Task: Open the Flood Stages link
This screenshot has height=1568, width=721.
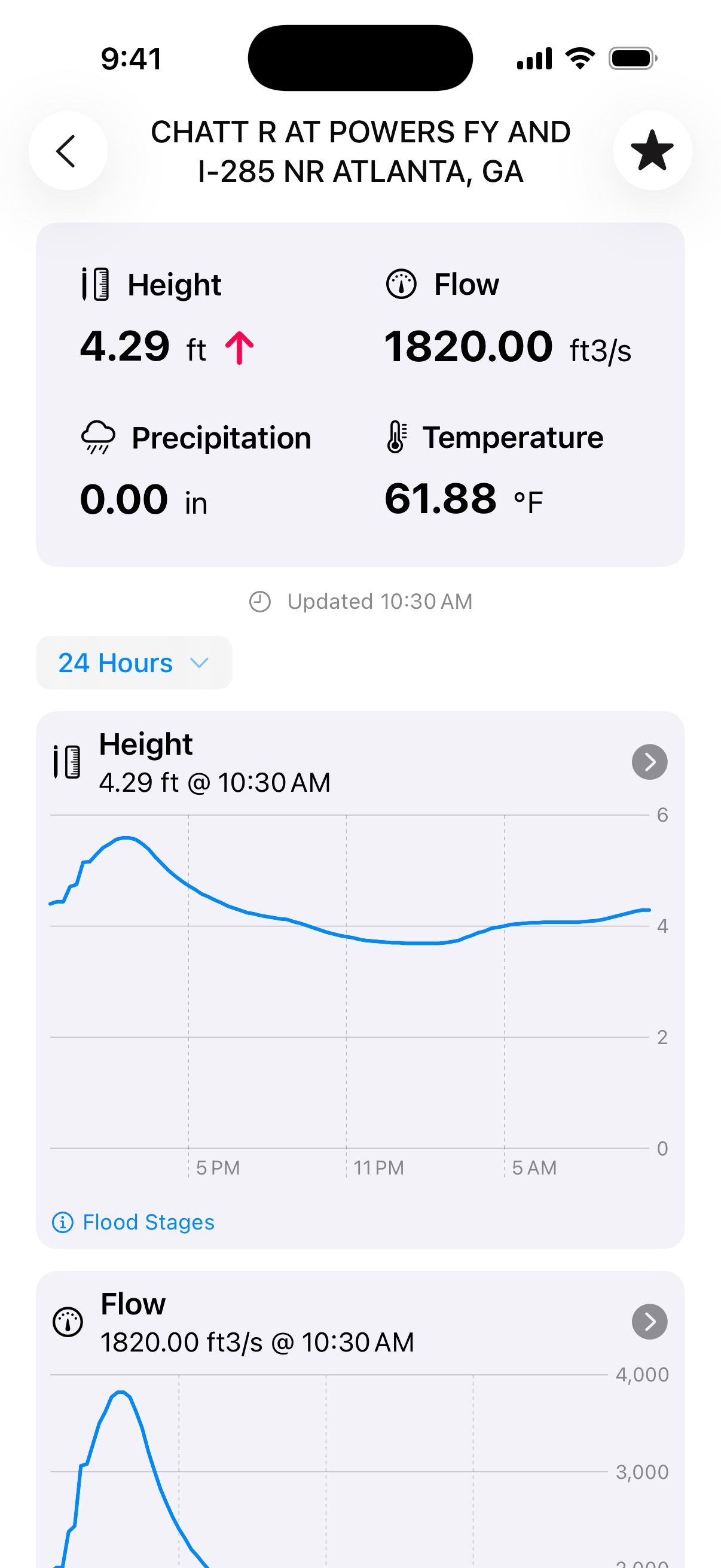Action: point(148,1222)
